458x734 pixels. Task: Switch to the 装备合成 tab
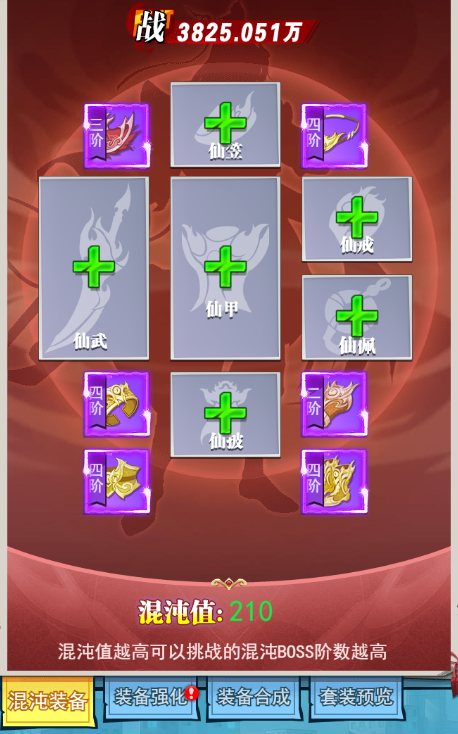point(253,698)
